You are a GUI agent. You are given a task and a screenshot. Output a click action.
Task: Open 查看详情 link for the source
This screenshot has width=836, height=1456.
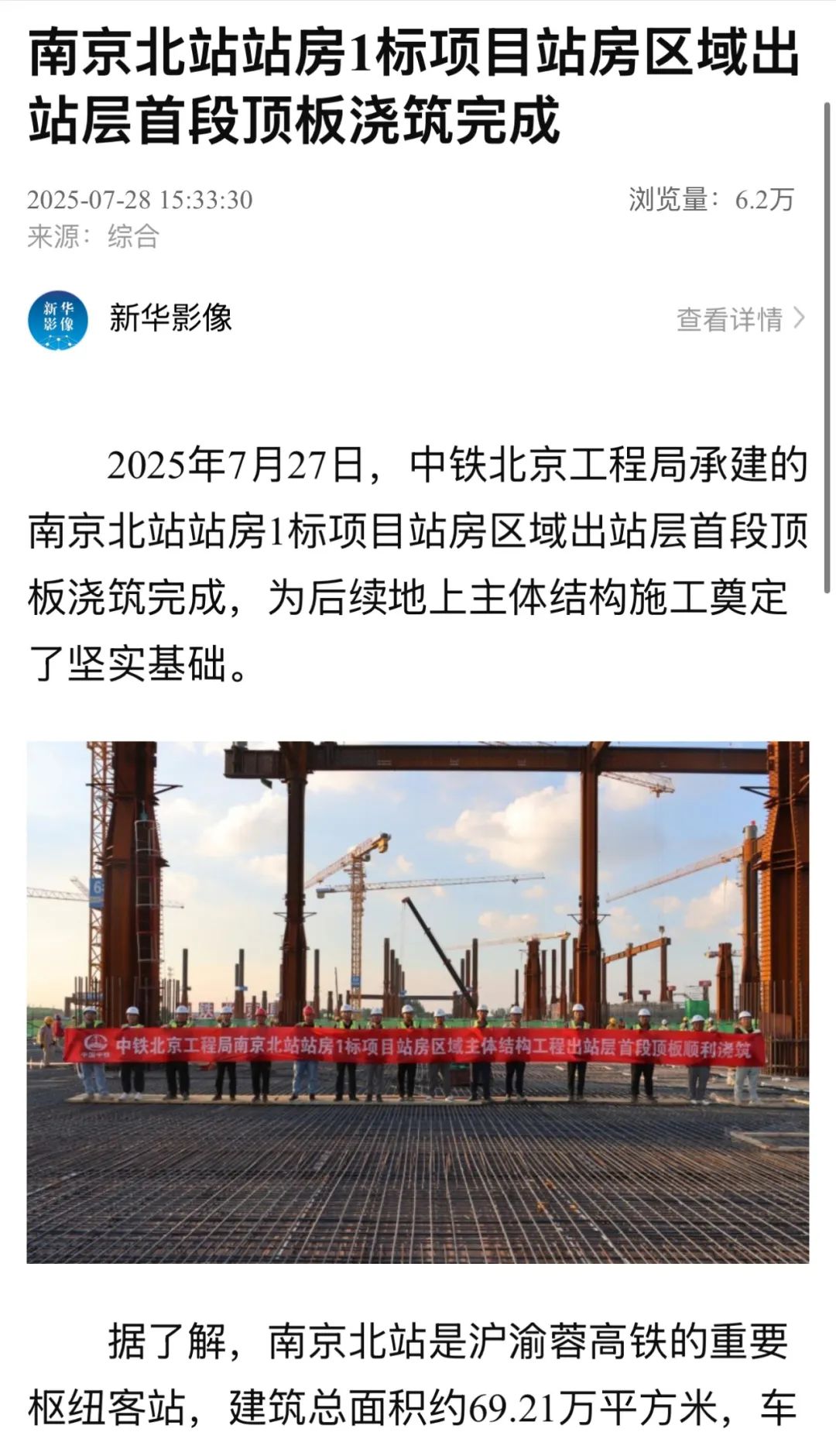[x=739, y=319]
